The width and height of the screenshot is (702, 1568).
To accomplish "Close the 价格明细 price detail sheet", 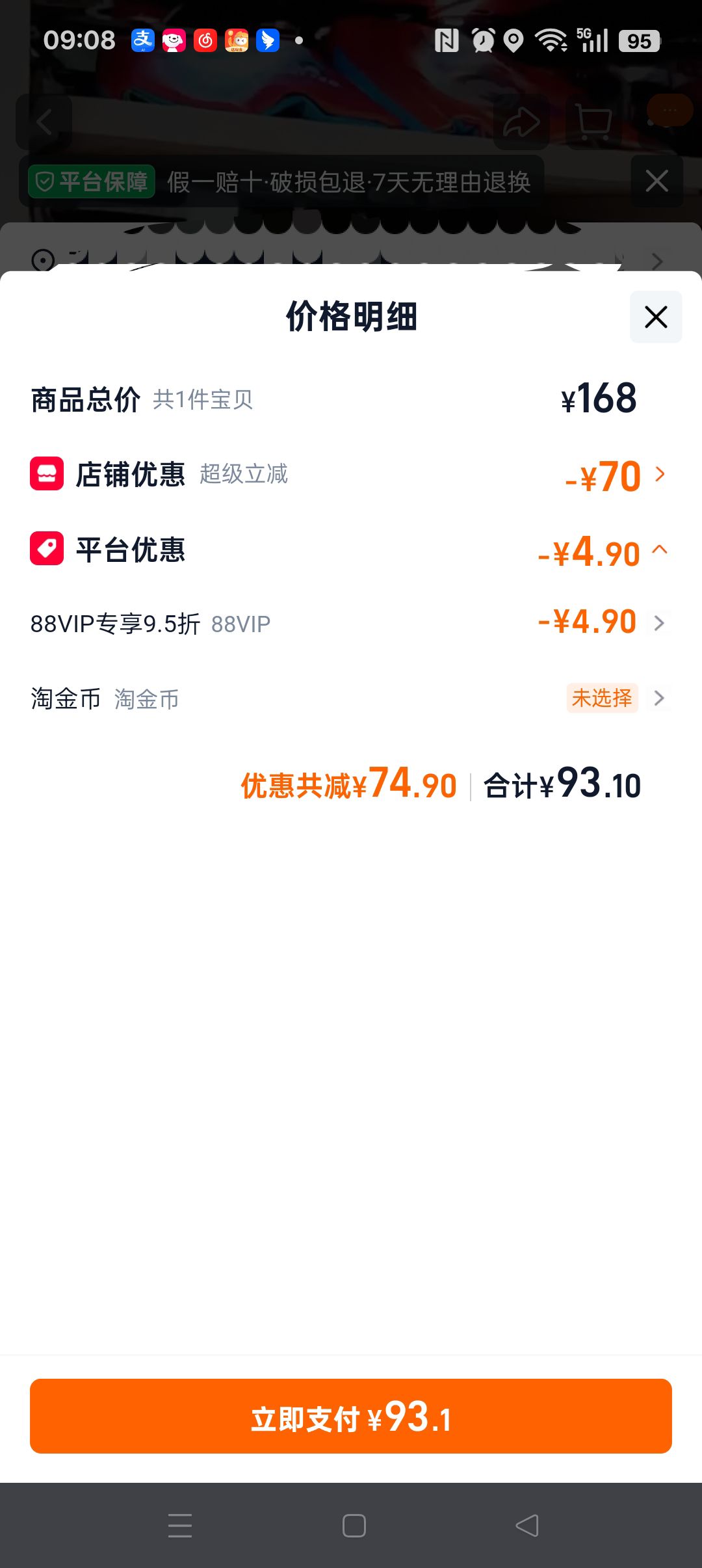I will (656, 317).
